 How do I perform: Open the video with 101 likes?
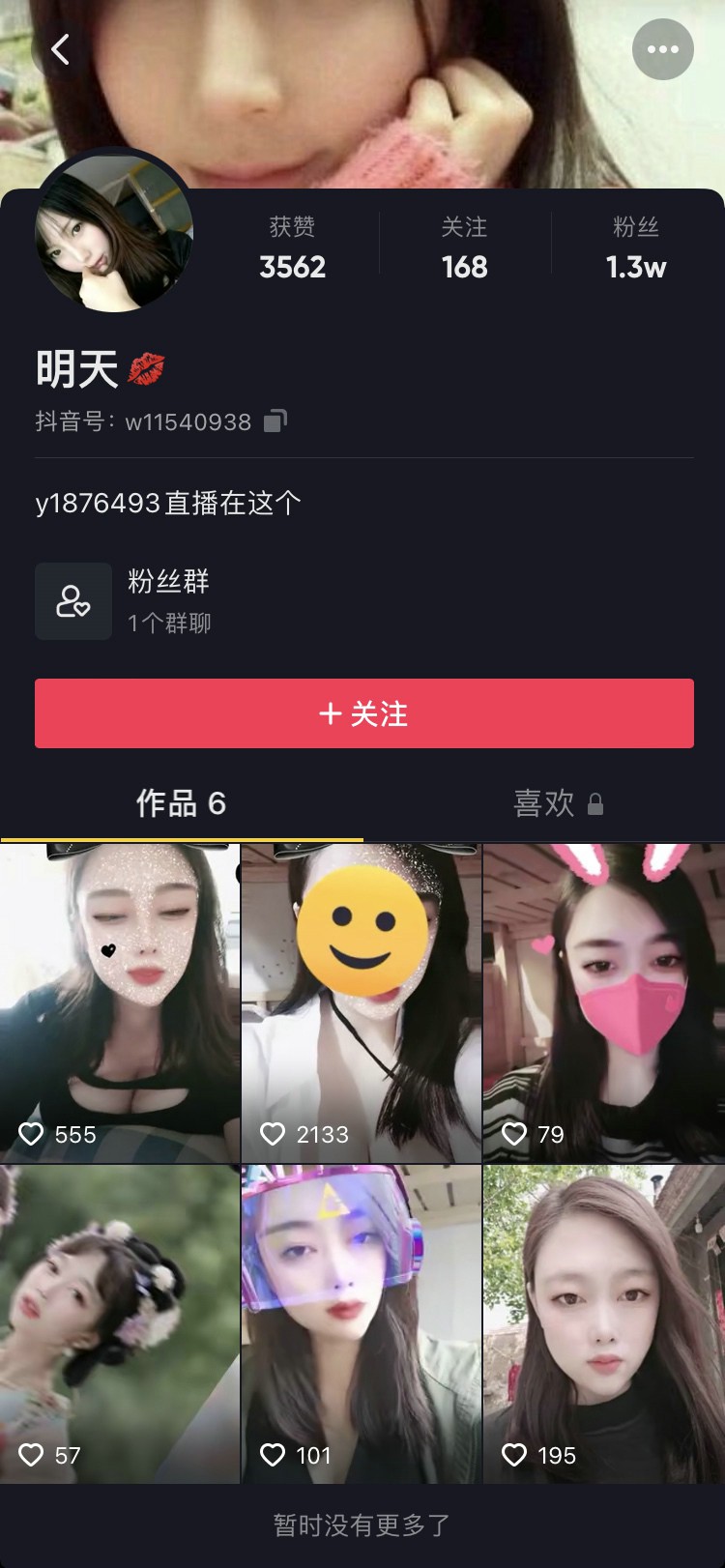362,1323
